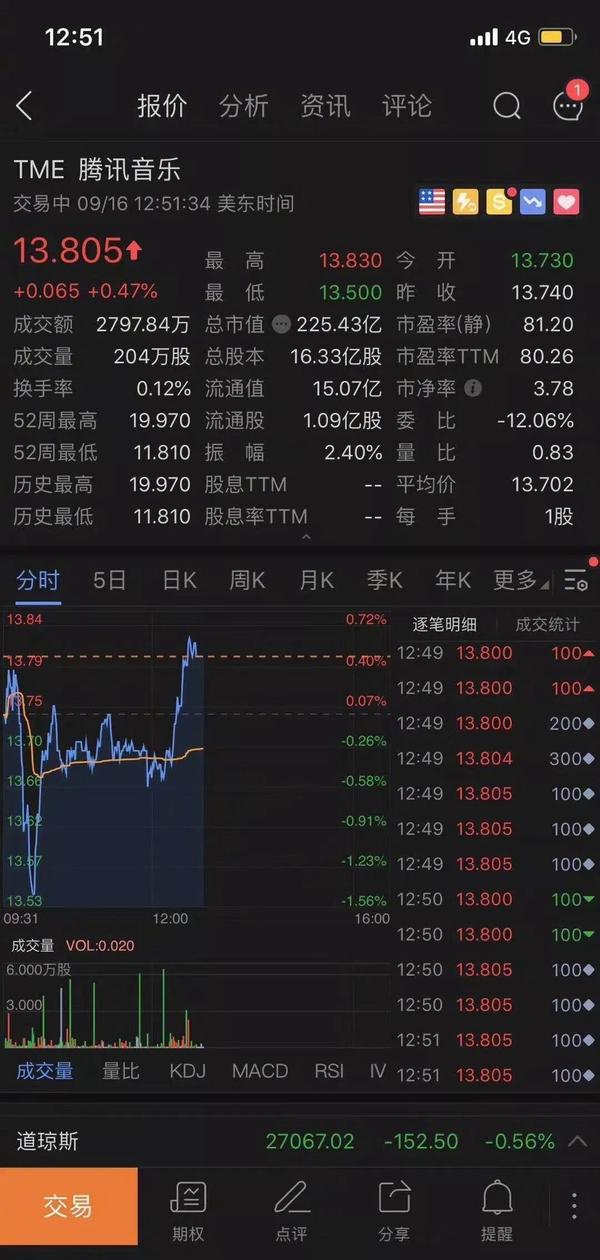The width and height of the screenshot is (600, 1260).
Task: Show the 日K candlestick chart
Action: tap(180, 580)
